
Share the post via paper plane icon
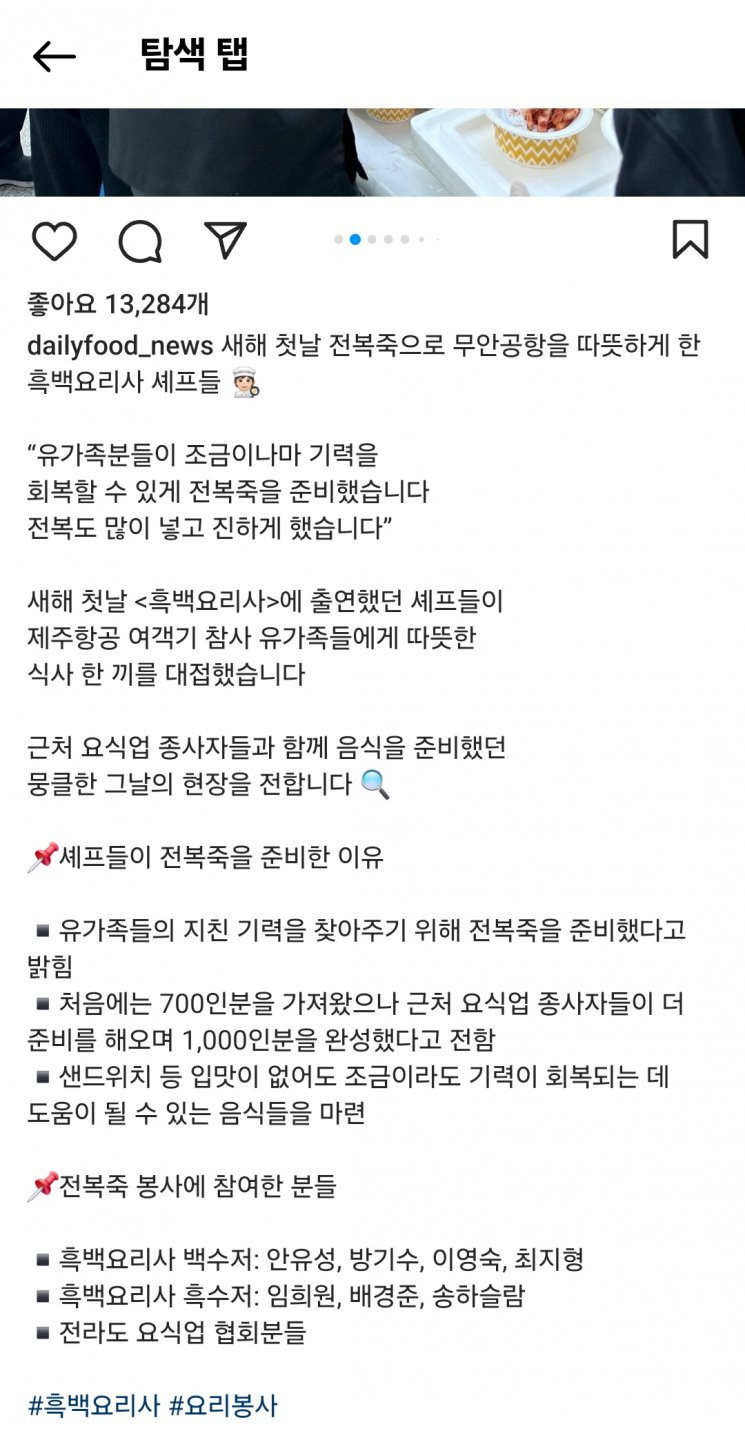pyautogui.click(x=225, y=240)
